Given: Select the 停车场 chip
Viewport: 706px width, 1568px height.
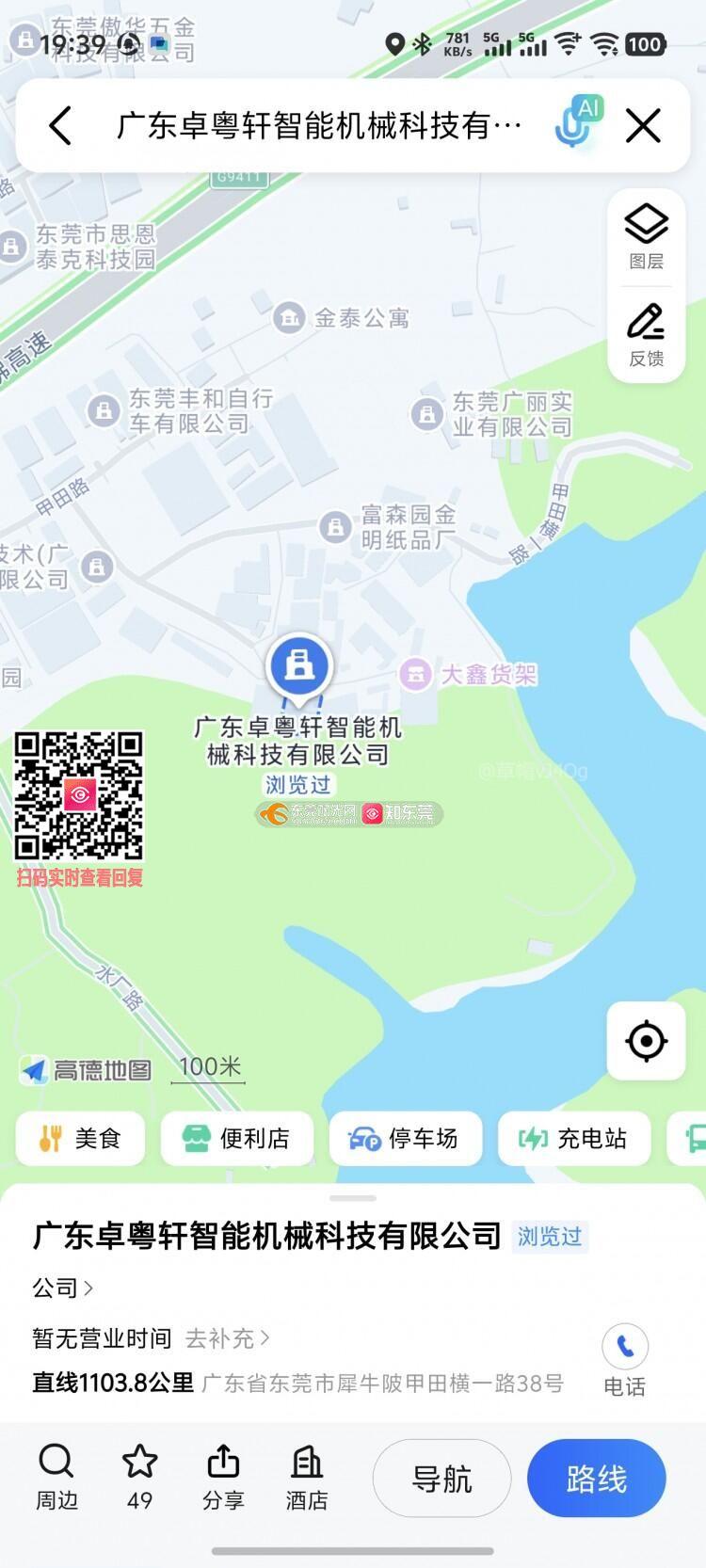Looking at the screenshot, I should pyautogui.click(x=405, y=1138).
